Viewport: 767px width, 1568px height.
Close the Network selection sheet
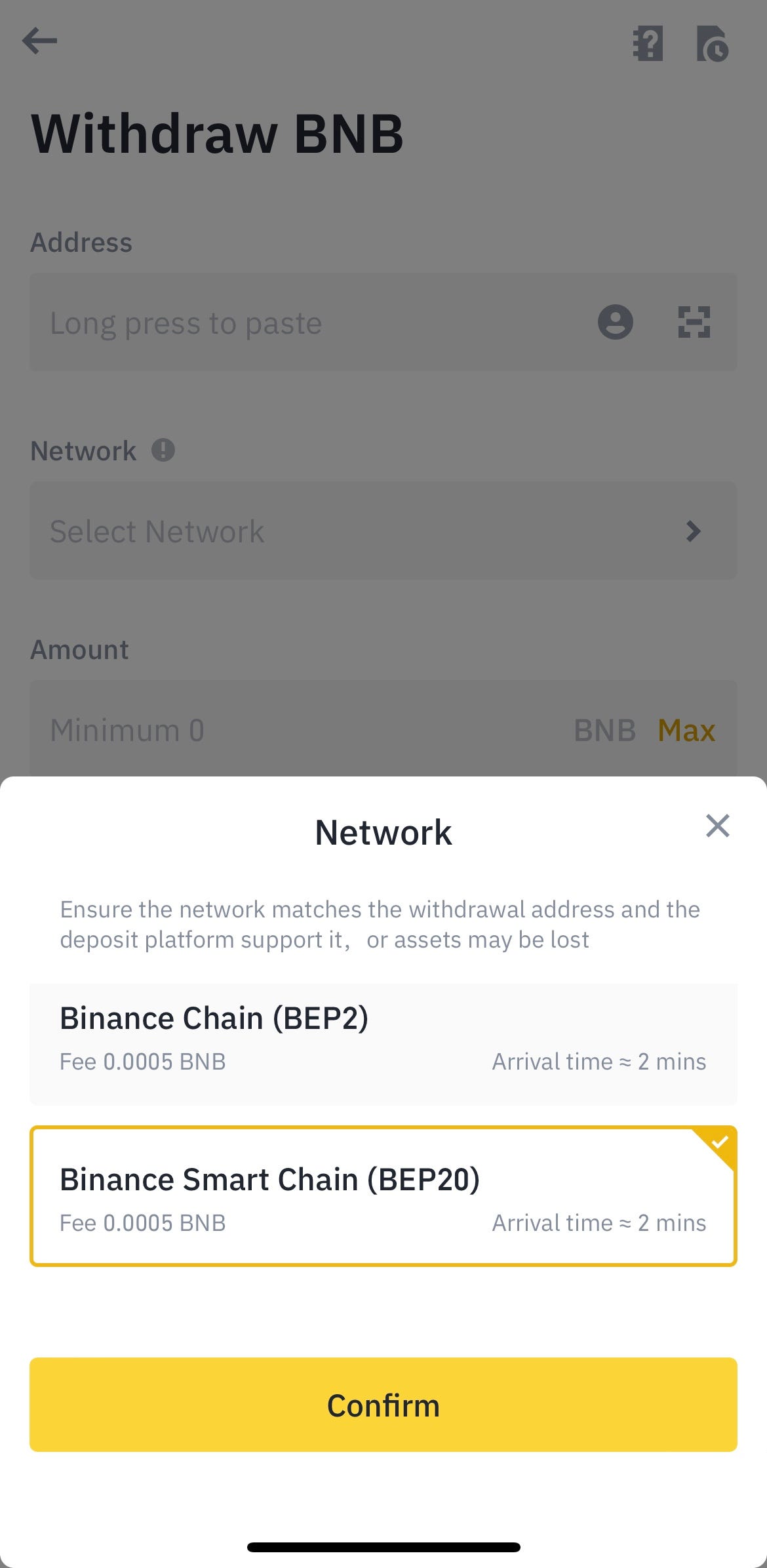pos(717,826)
